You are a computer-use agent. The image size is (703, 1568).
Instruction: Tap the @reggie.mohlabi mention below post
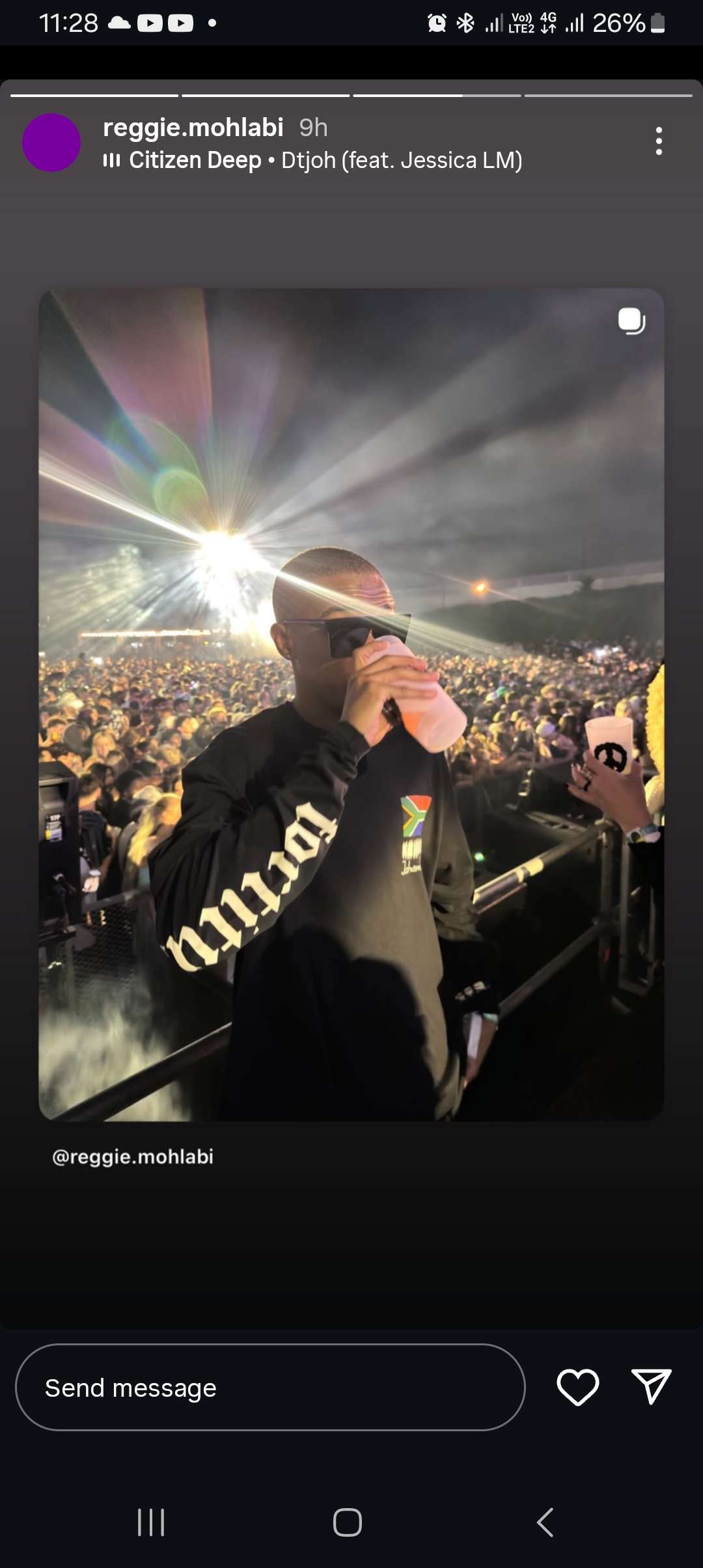(133, 1156)
